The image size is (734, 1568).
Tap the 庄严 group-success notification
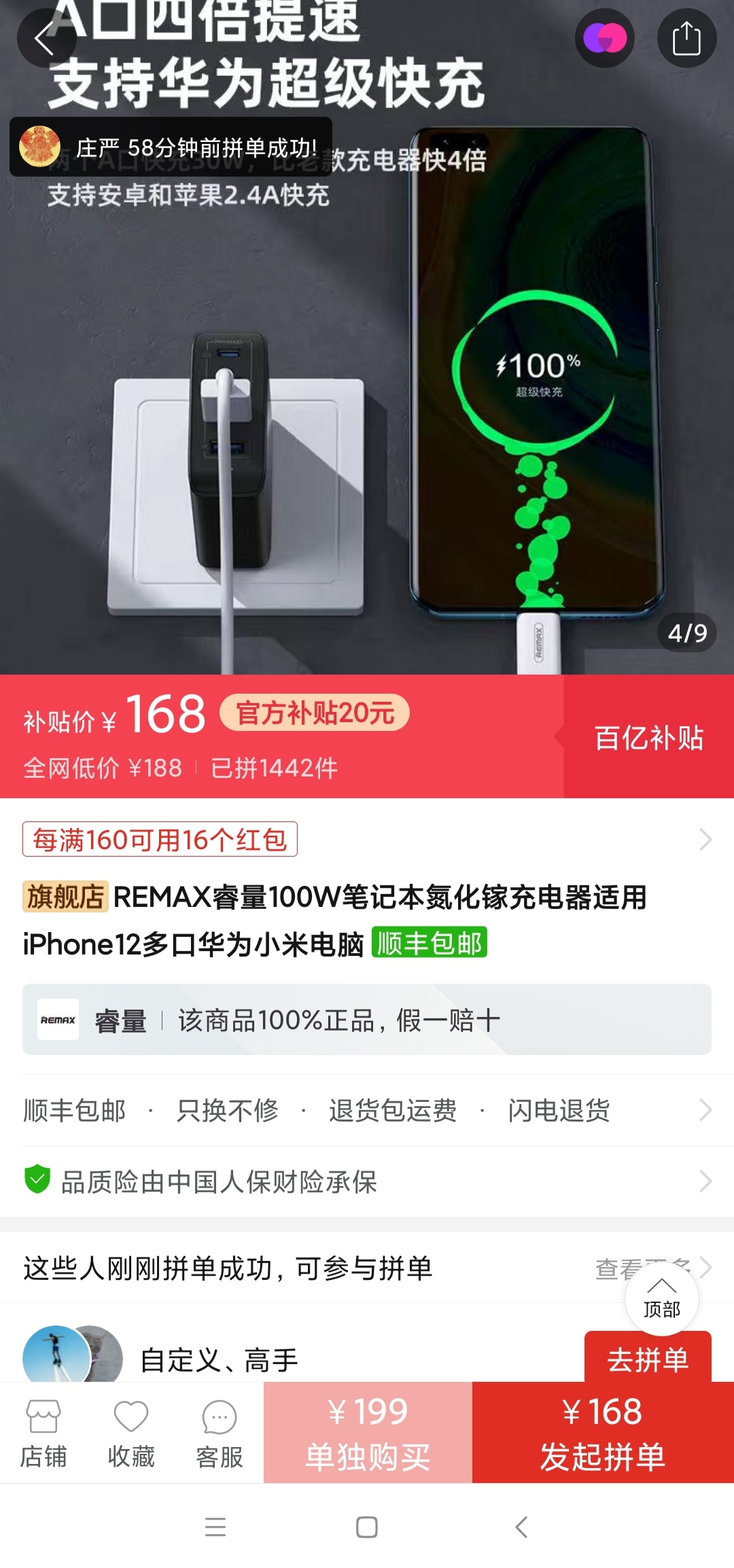click(171, 147)
